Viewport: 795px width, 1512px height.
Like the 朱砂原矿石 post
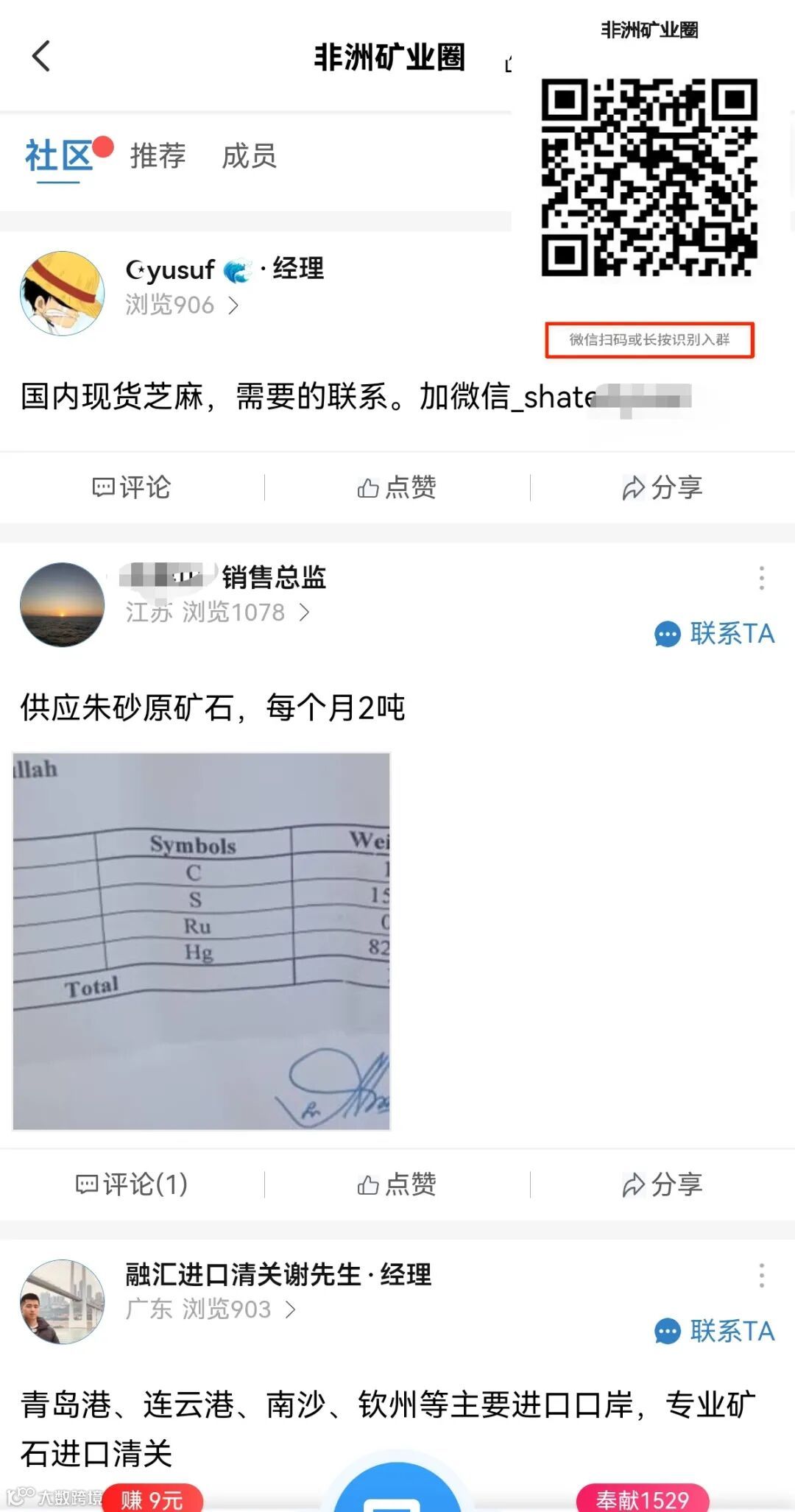[x=397, y=1184]
